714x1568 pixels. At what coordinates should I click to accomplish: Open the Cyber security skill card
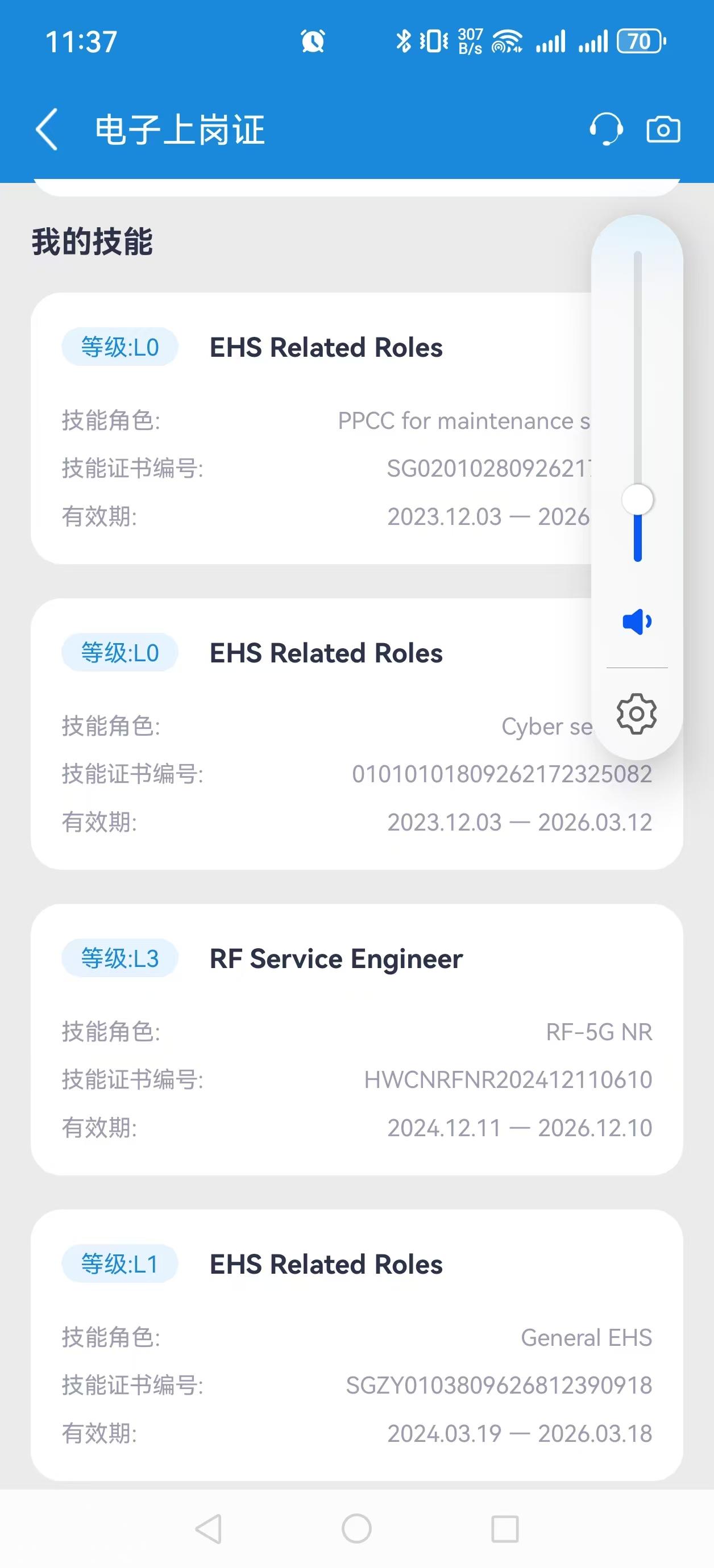356,734
